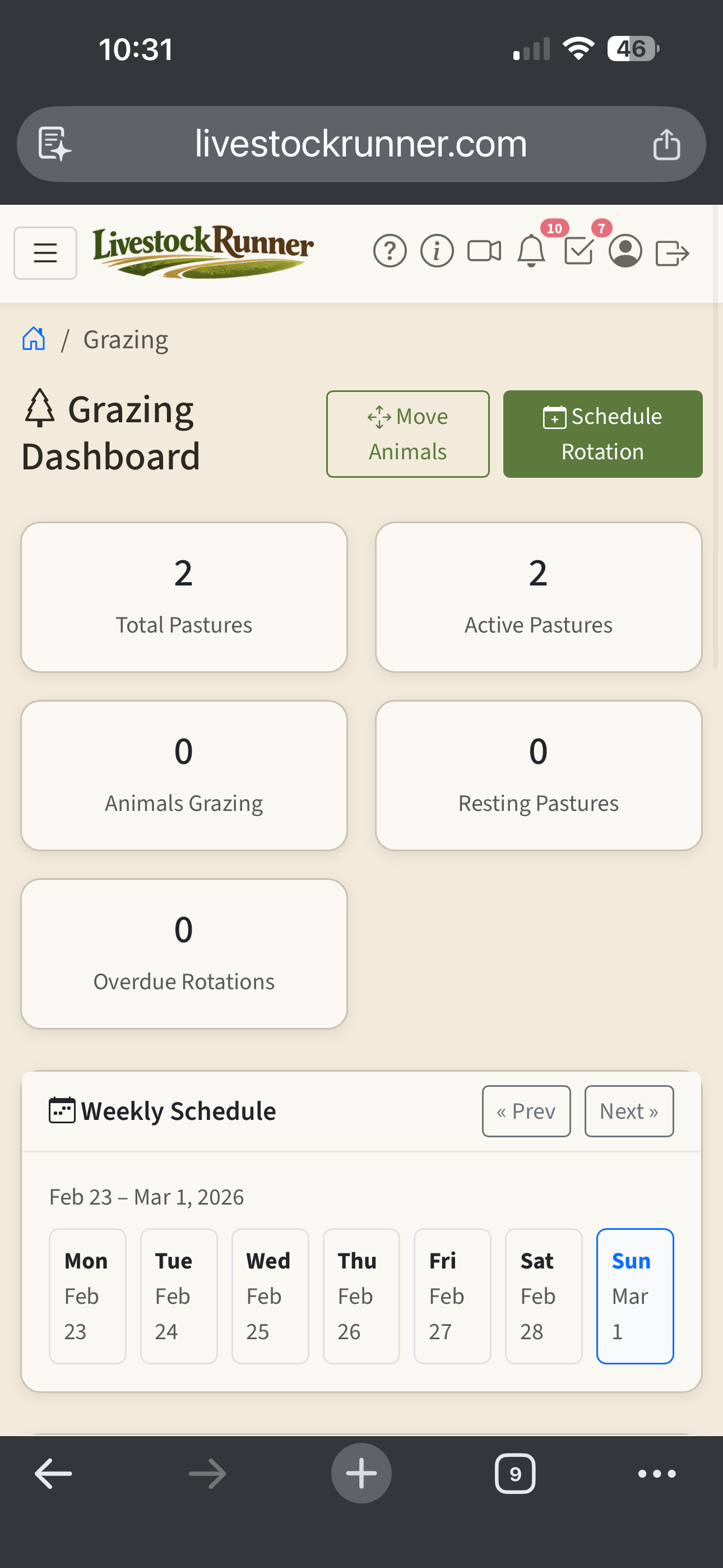Image resolution: width=723 pixels, height=1568 pixels.
Task: Open the reader view icon in address bar
Action: click(x=55, y=144)
